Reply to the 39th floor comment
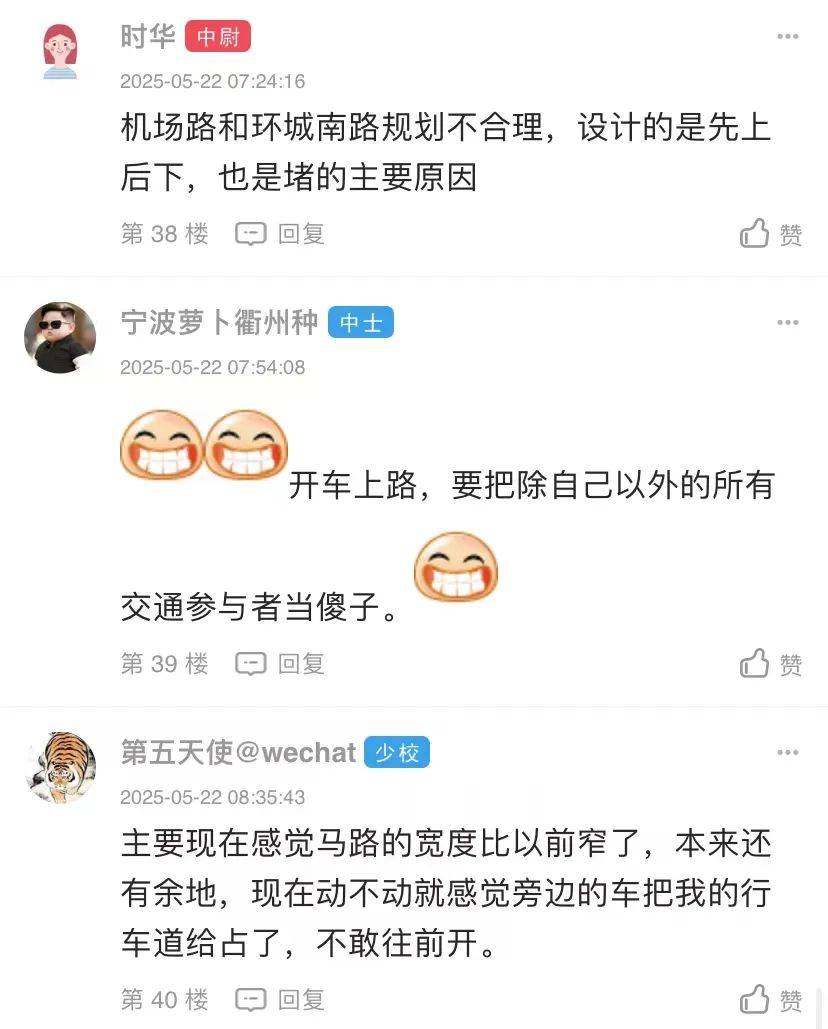Viewport: 828px width, 1029px height. [281, 663]
